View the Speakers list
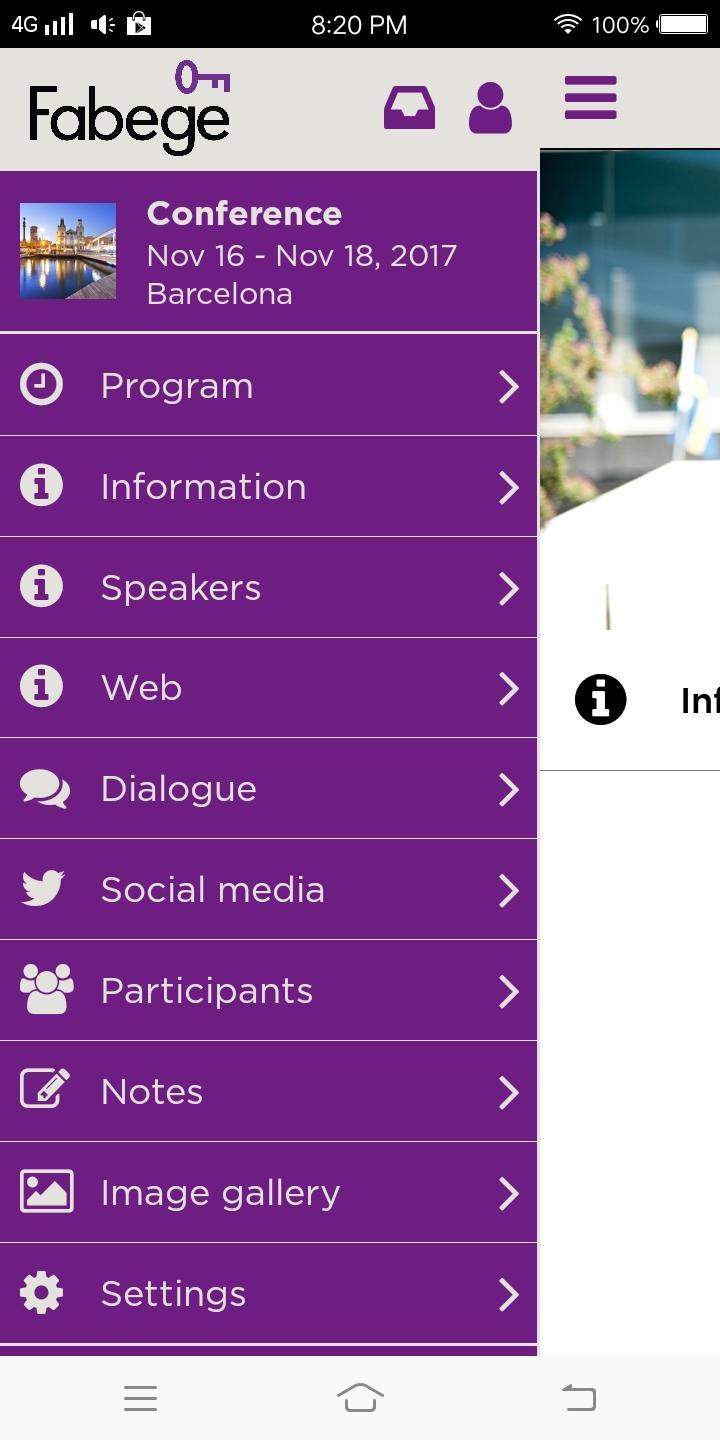The image size is (720, 1440). [x=268, y=588]
